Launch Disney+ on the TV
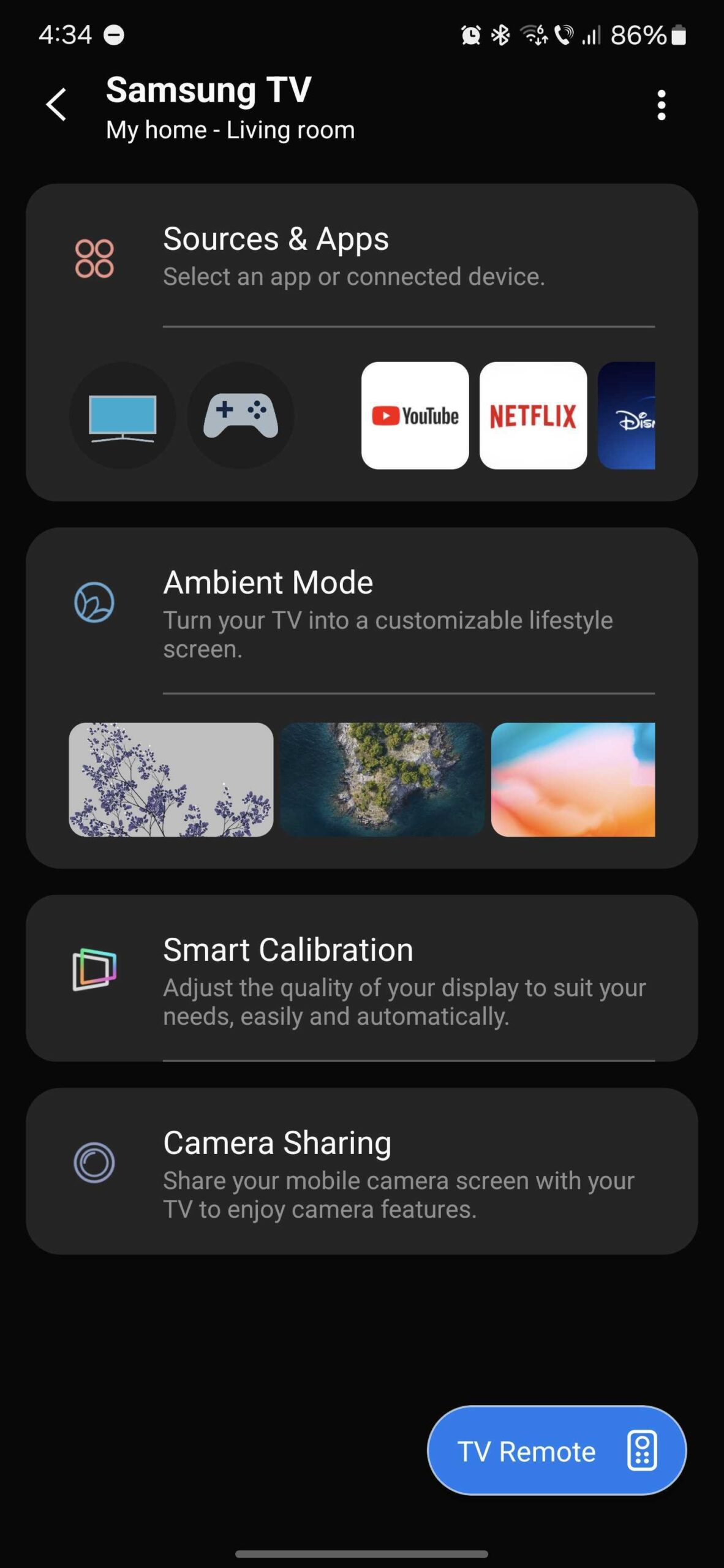This screenshot has width=724, height=1568. pos(627,416)
